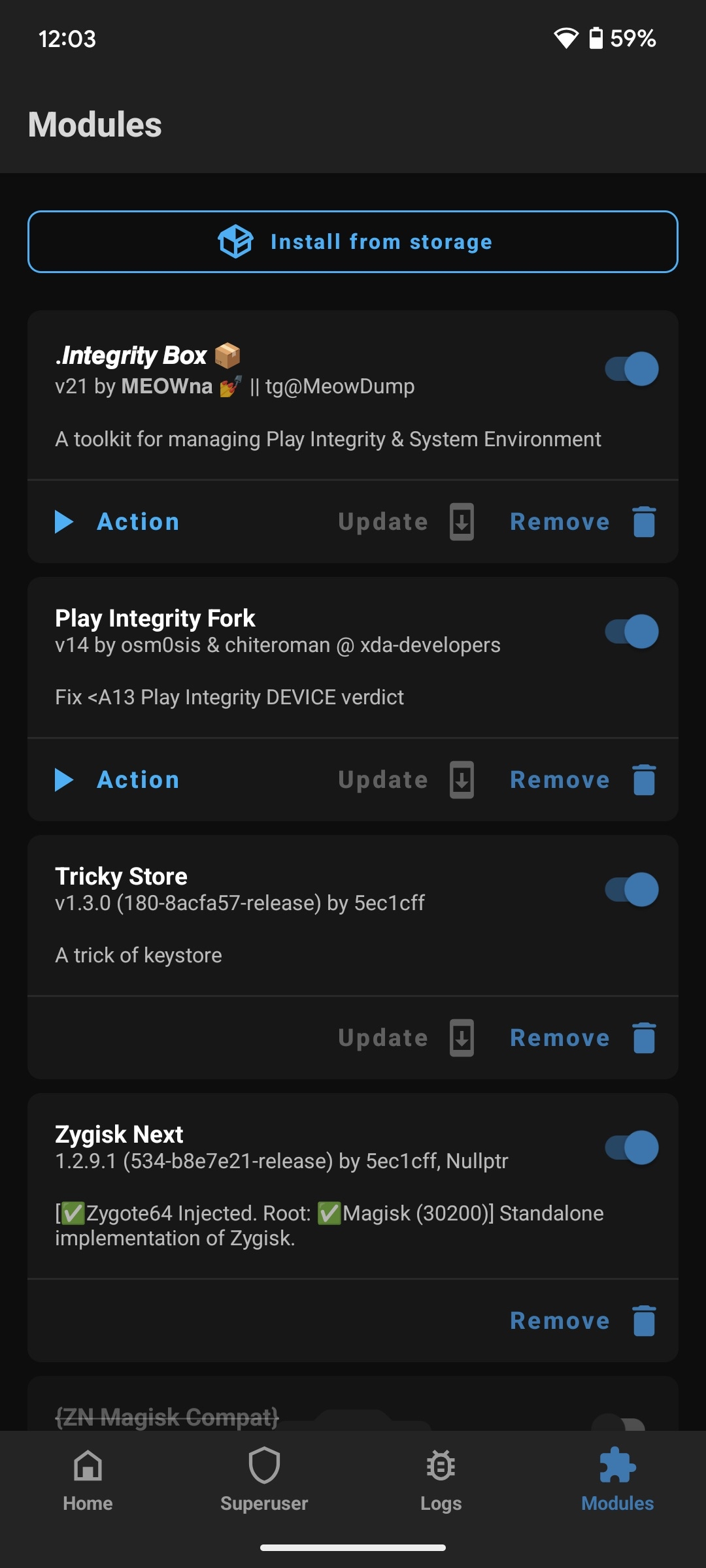Tap Install from storage button
706x1568 pixels.
coord(353,242)
